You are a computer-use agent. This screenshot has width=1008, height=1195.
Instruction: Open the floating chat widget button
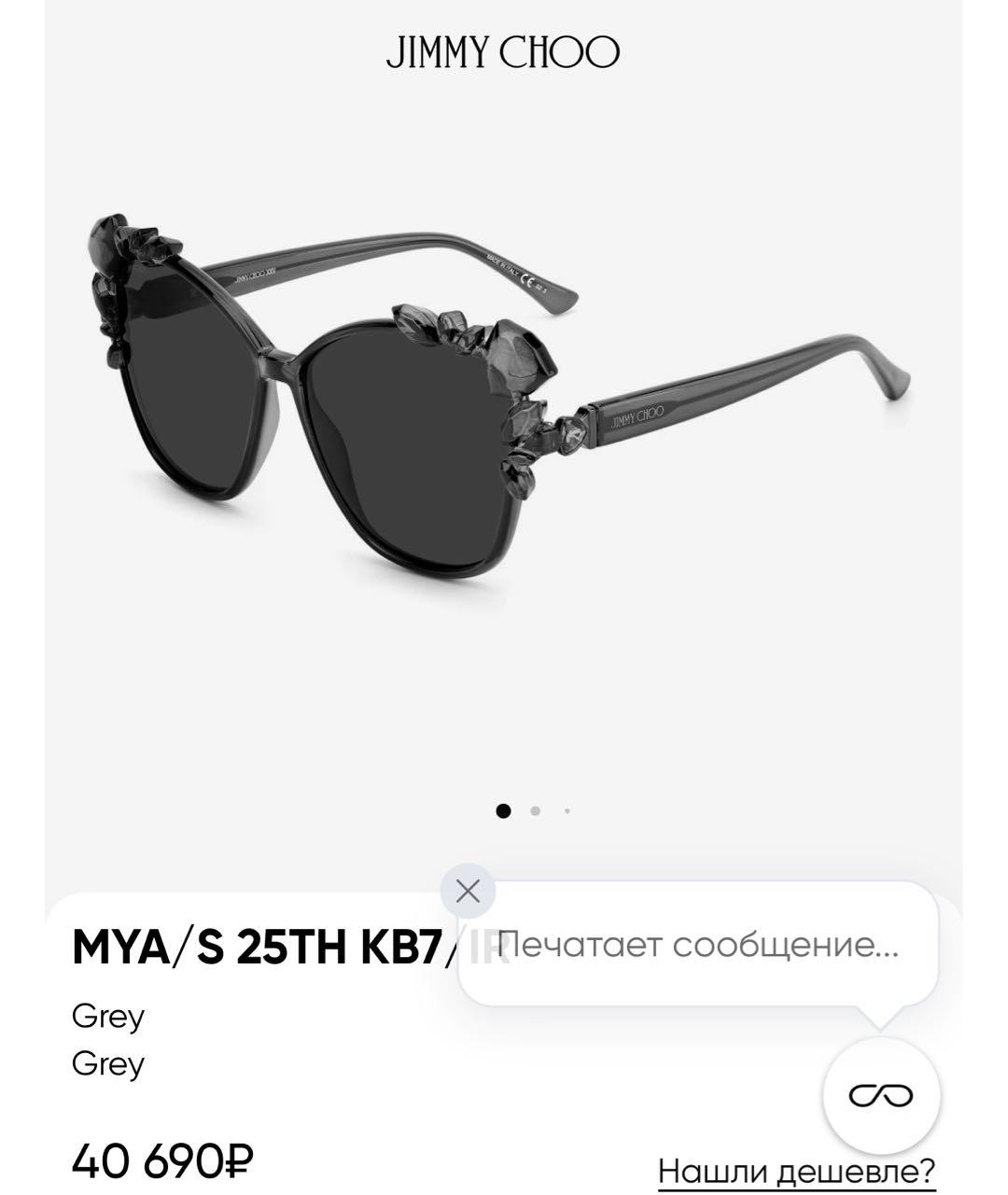coord(881,1095)
